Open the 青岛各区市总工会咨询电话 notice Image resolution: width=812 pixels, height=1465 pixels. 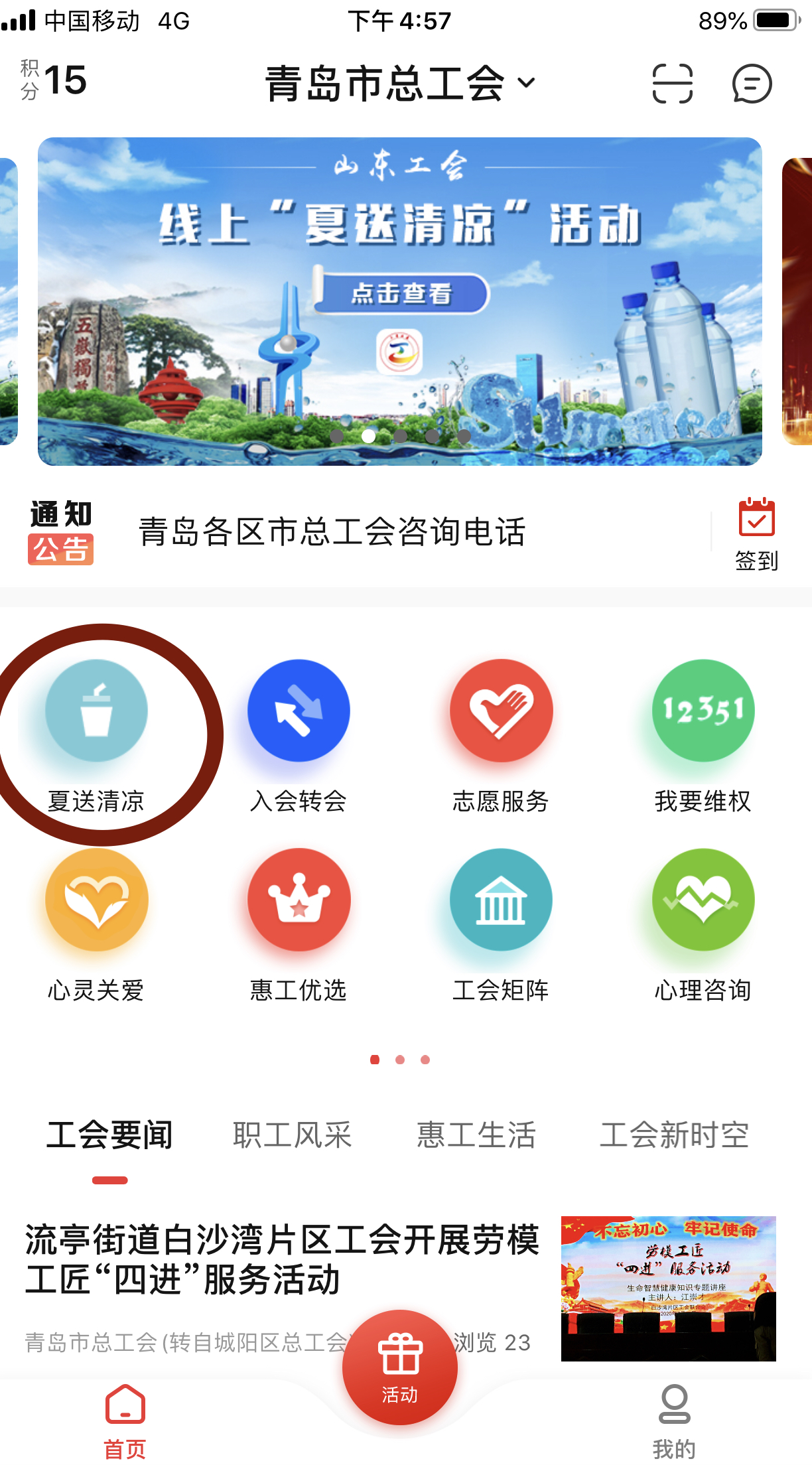point(332,532)
